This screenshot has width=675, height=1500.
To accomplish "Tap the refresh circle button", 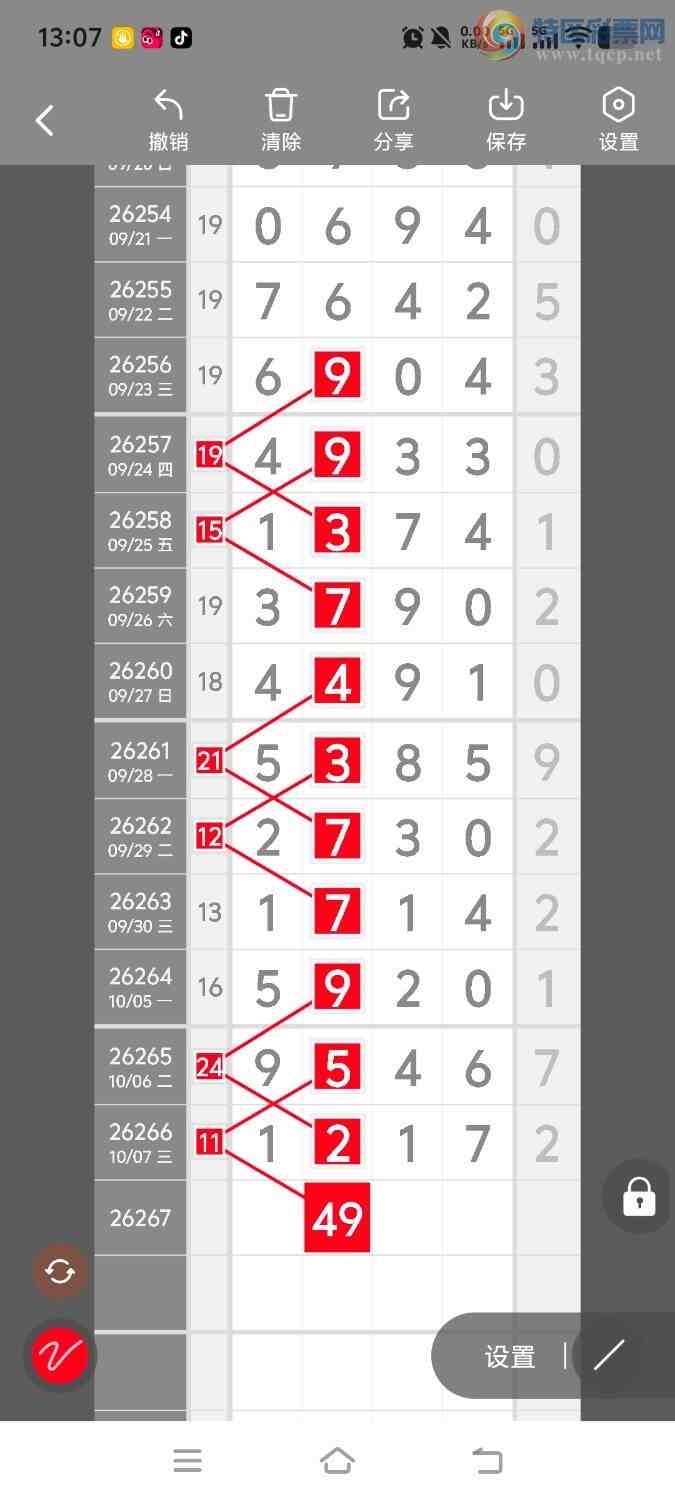I will tap(60, 1272).
